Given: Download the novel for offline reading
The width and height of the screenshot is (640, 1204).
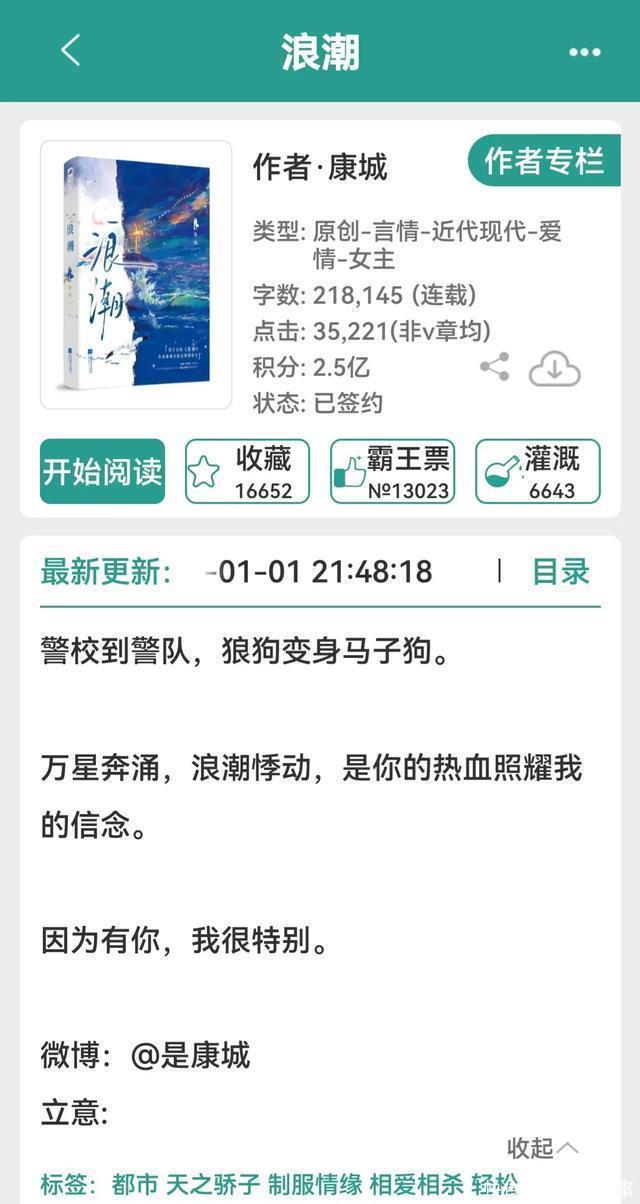Looking at the screenshot, I should 554,368.
